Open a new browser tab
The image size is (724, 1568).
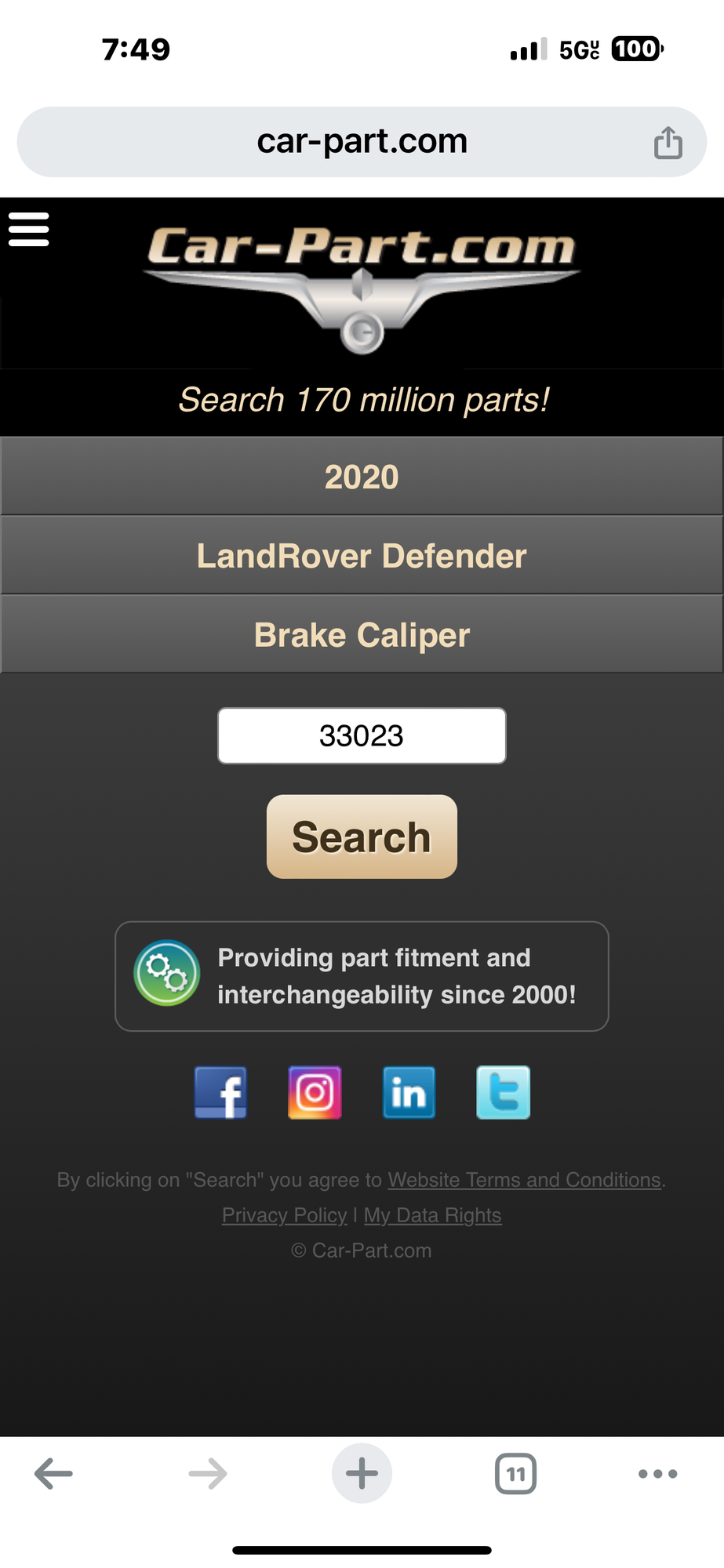(x=362, y=1474)
